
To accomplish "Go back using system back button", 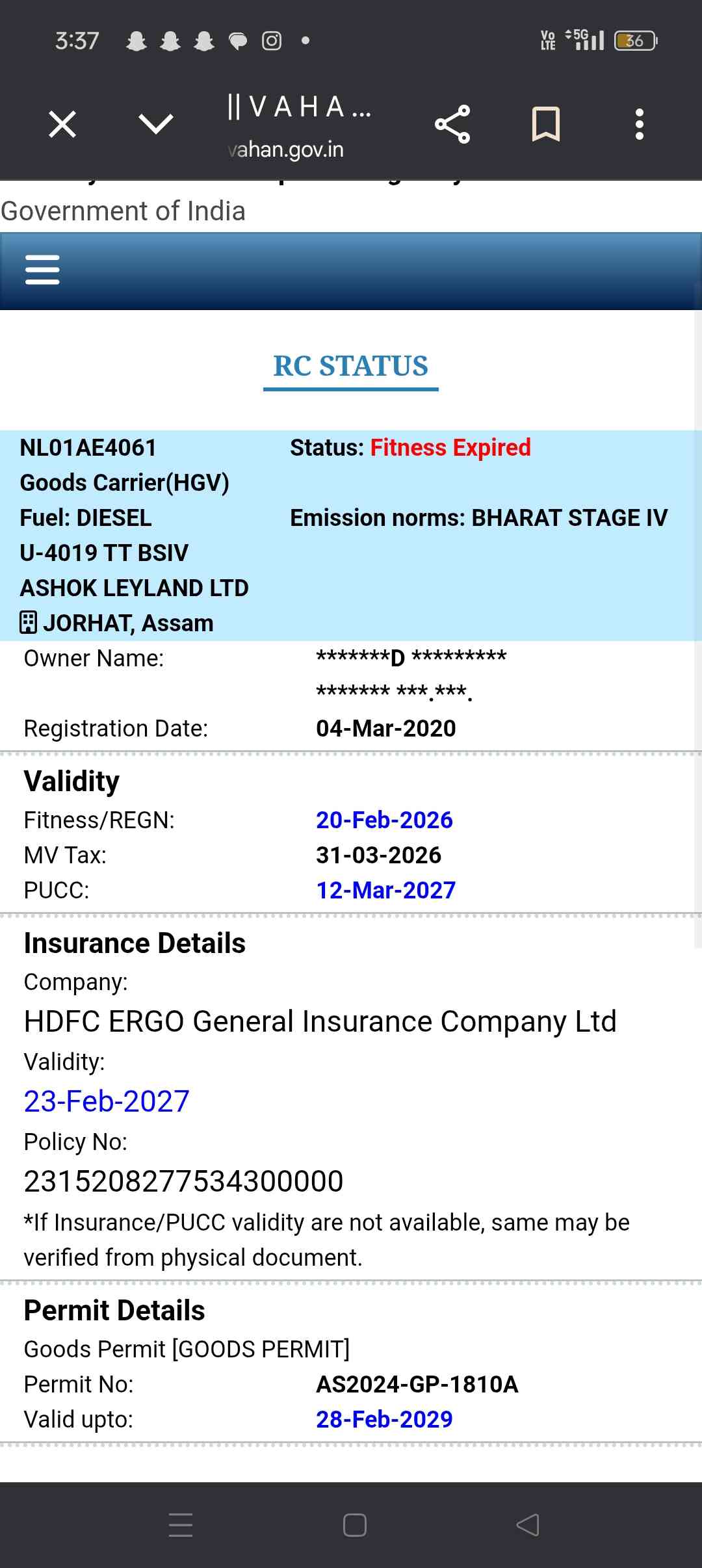I will [x=528, y=1524].
